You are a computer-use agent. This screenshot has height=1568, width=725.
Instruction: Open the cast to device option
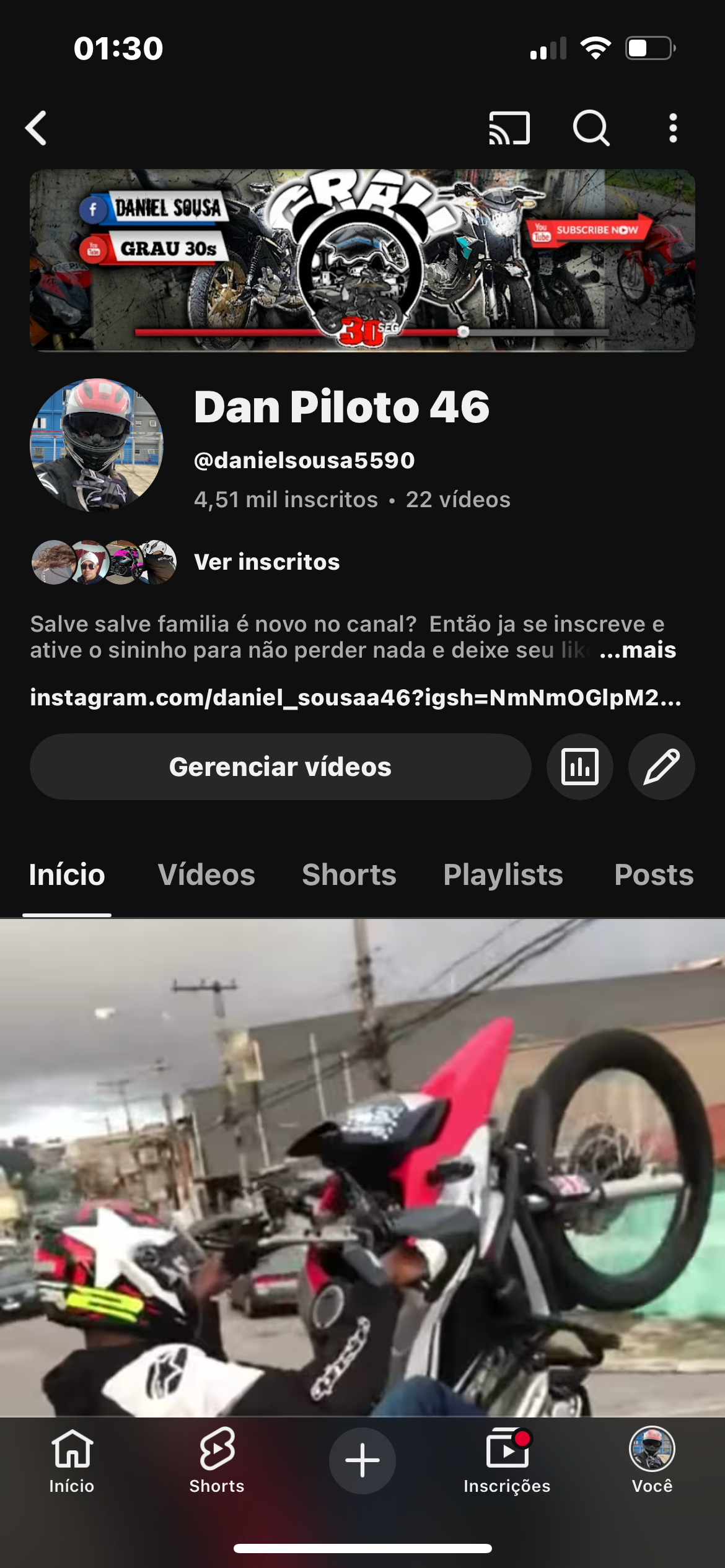point(509,128)
